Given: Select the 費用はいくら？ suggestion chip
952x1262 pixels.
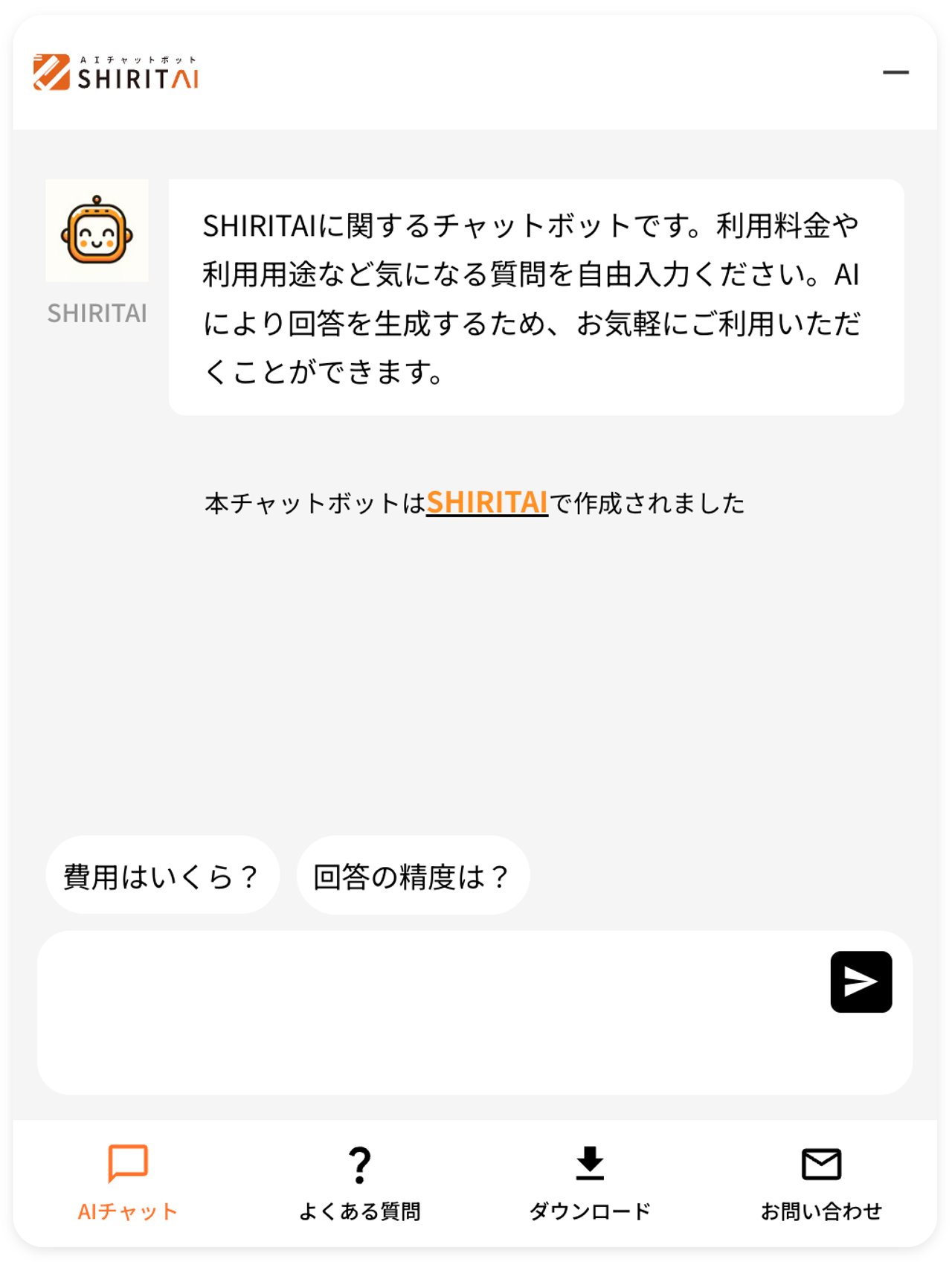Looking at the screenshot, I should click(x=162, y=876).
